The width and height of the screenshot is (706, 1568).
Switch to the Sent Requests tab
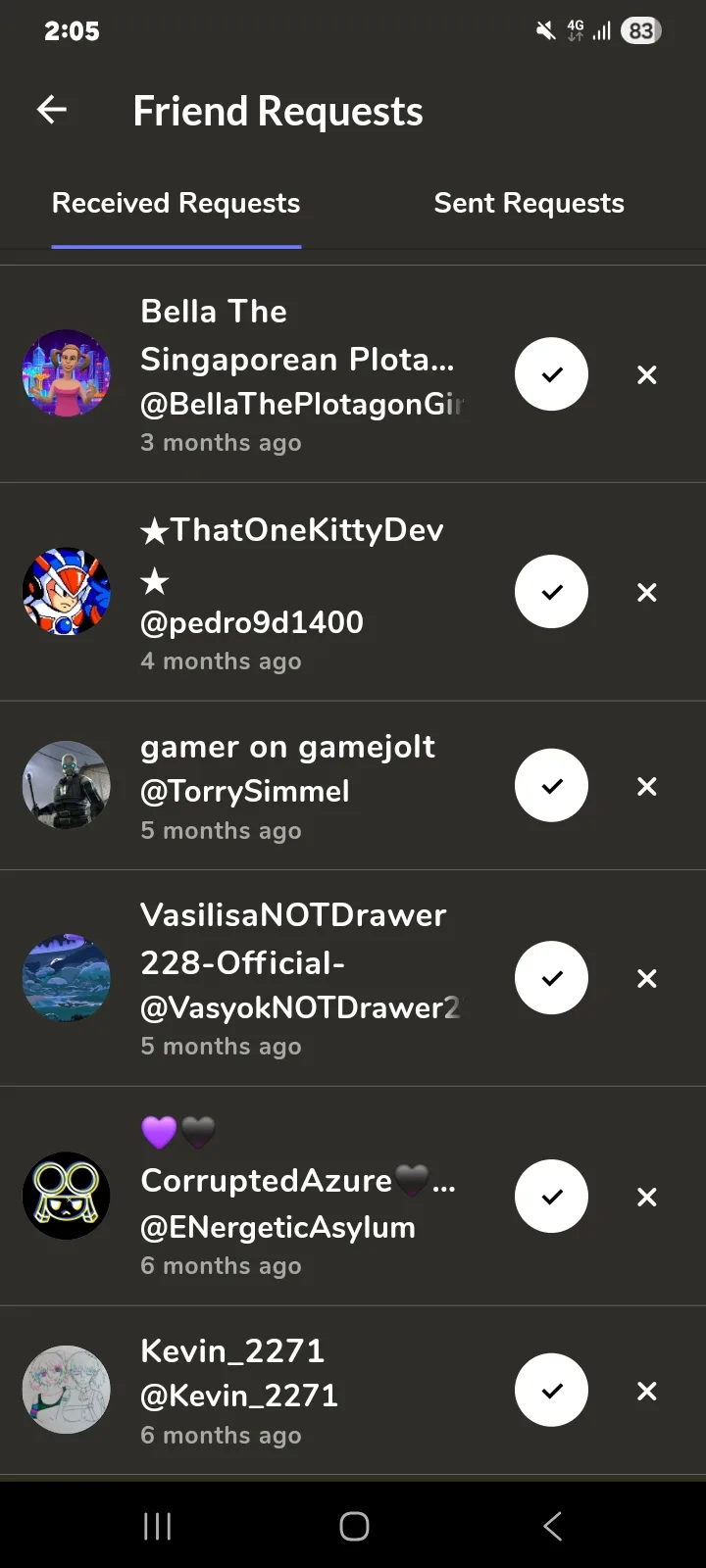tap(529, 203)
